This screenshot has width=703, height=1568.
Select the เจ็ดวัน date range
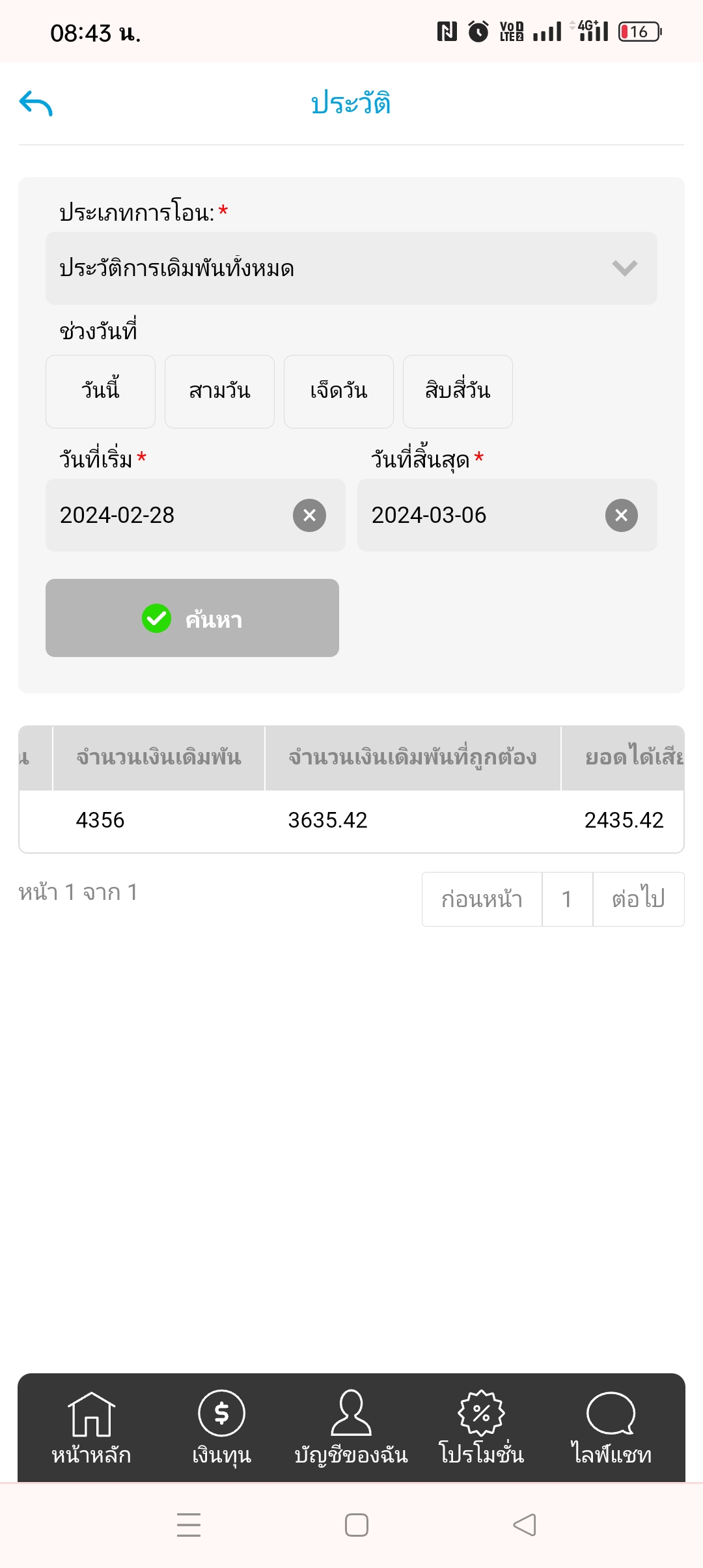click(x=338, y=391)
